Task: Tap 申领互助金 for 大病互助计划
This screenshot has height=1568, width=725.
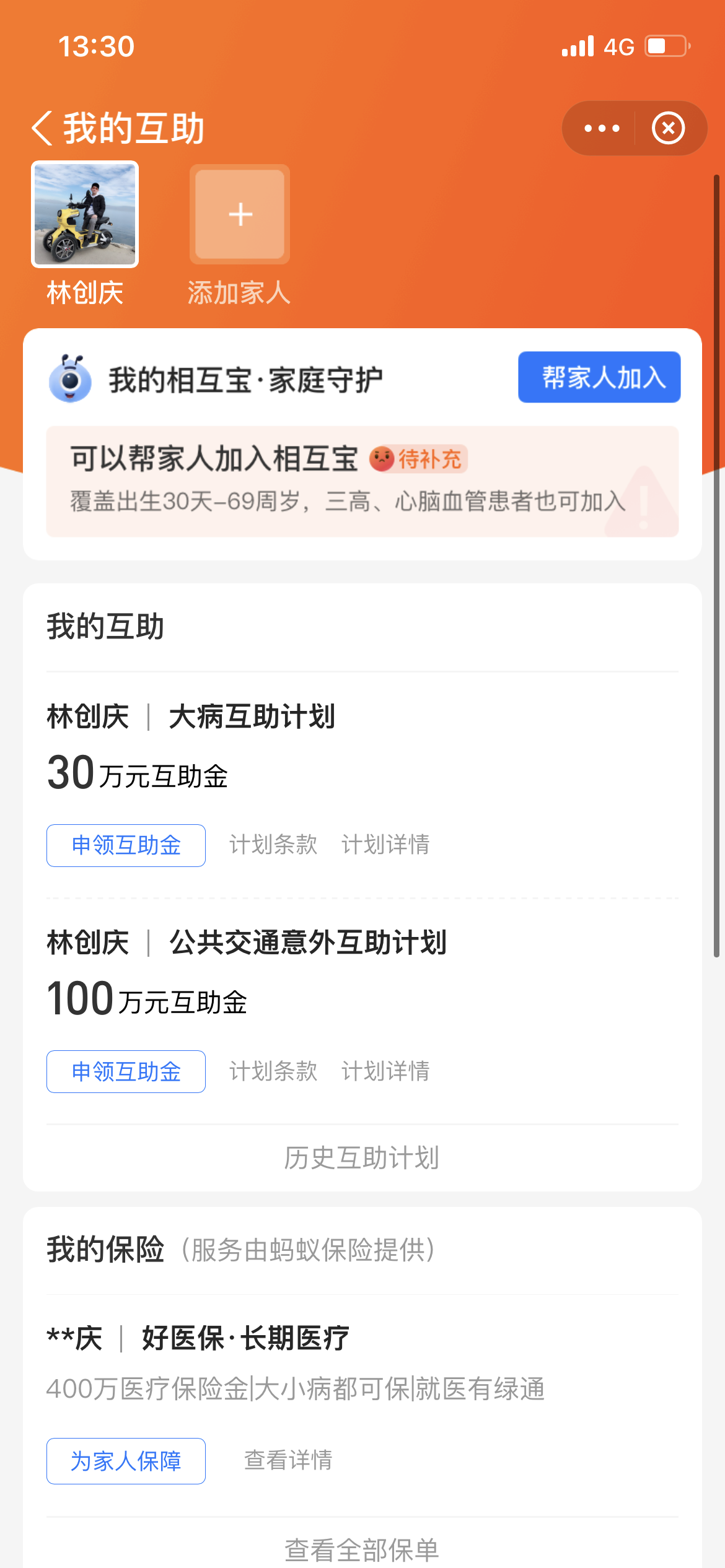Action: coord(126,845)
